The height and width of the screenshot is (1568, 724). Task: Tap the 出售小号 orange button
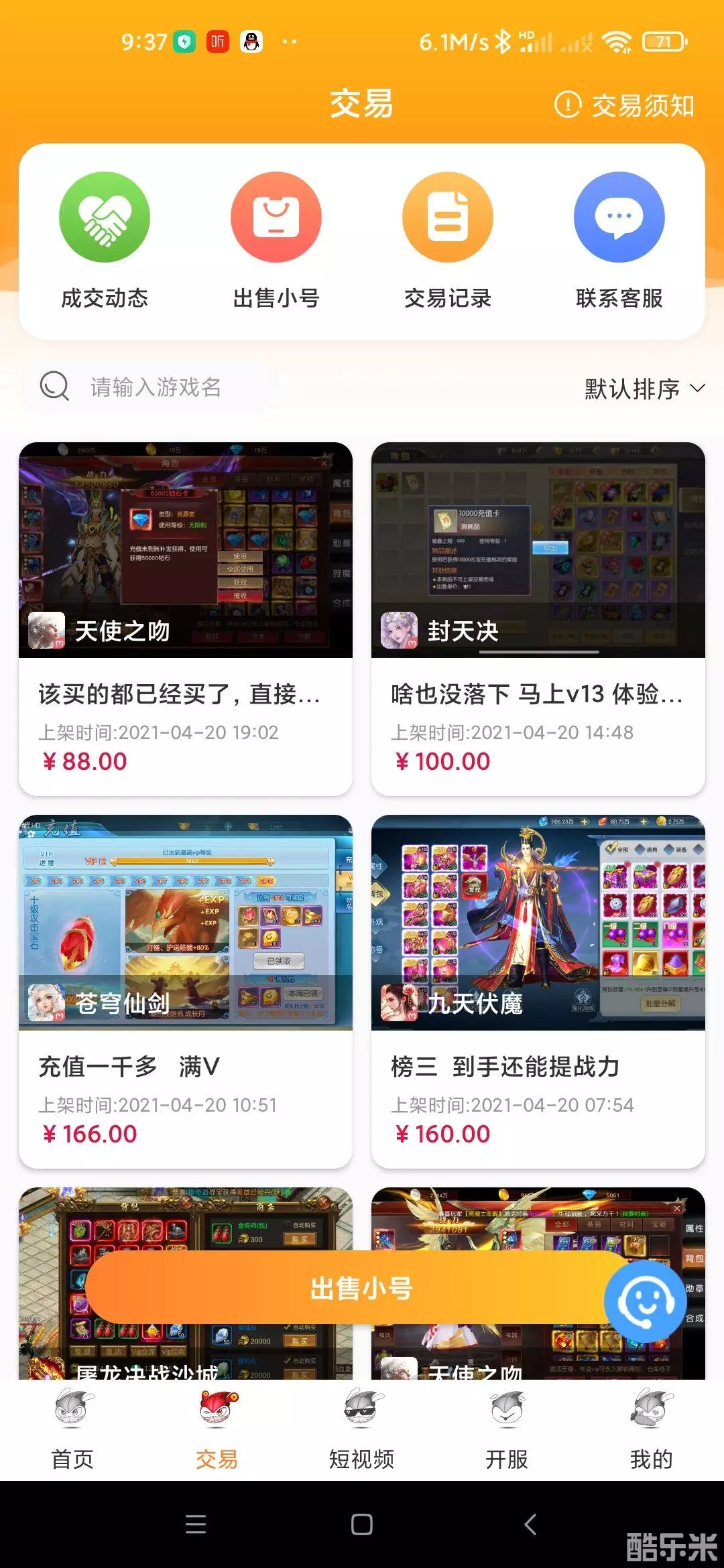362,1287
